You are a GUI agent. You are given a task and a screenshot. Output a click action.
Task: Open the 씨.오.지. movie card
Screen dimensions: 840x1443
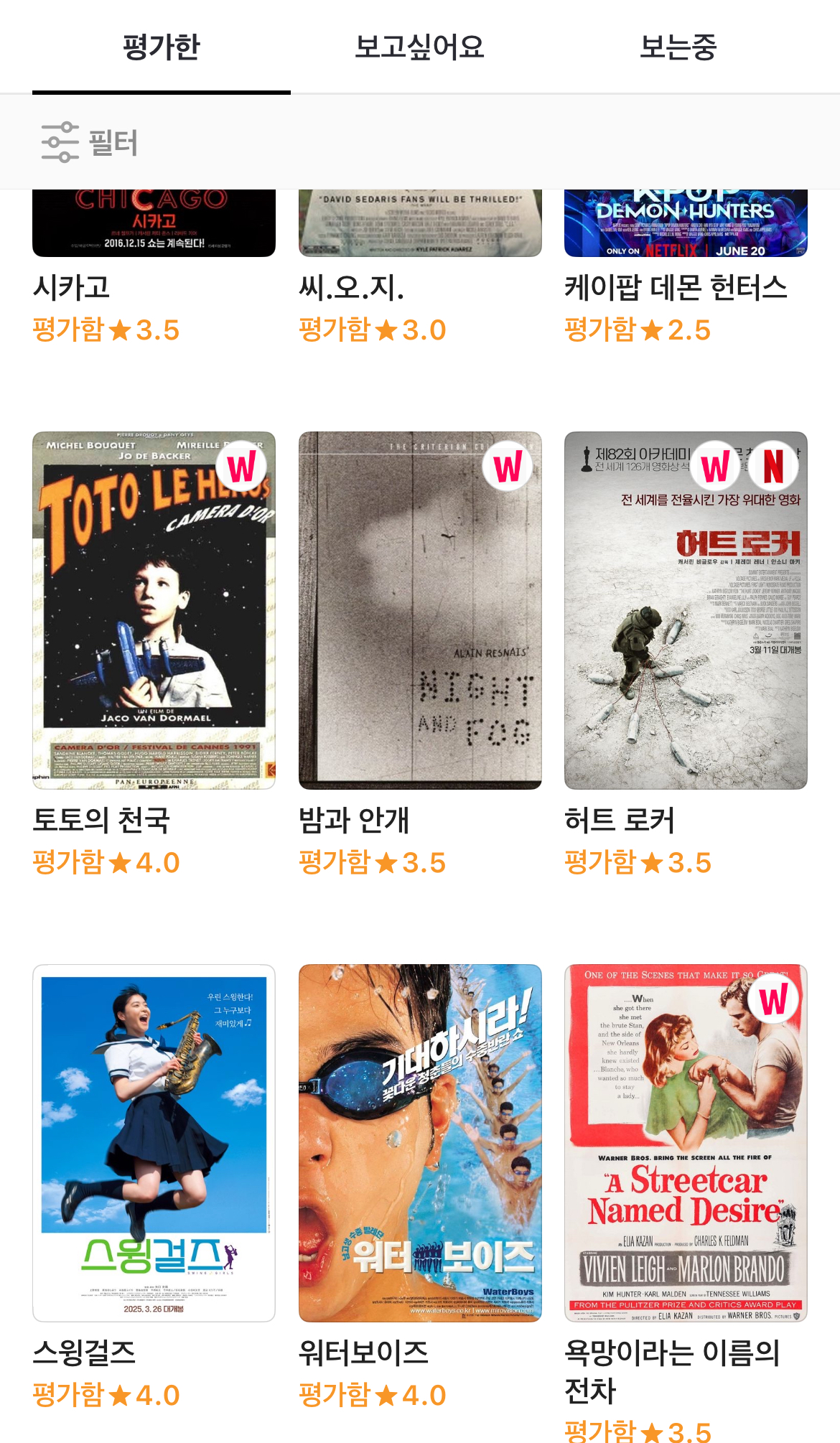click(x=420, y=267)
